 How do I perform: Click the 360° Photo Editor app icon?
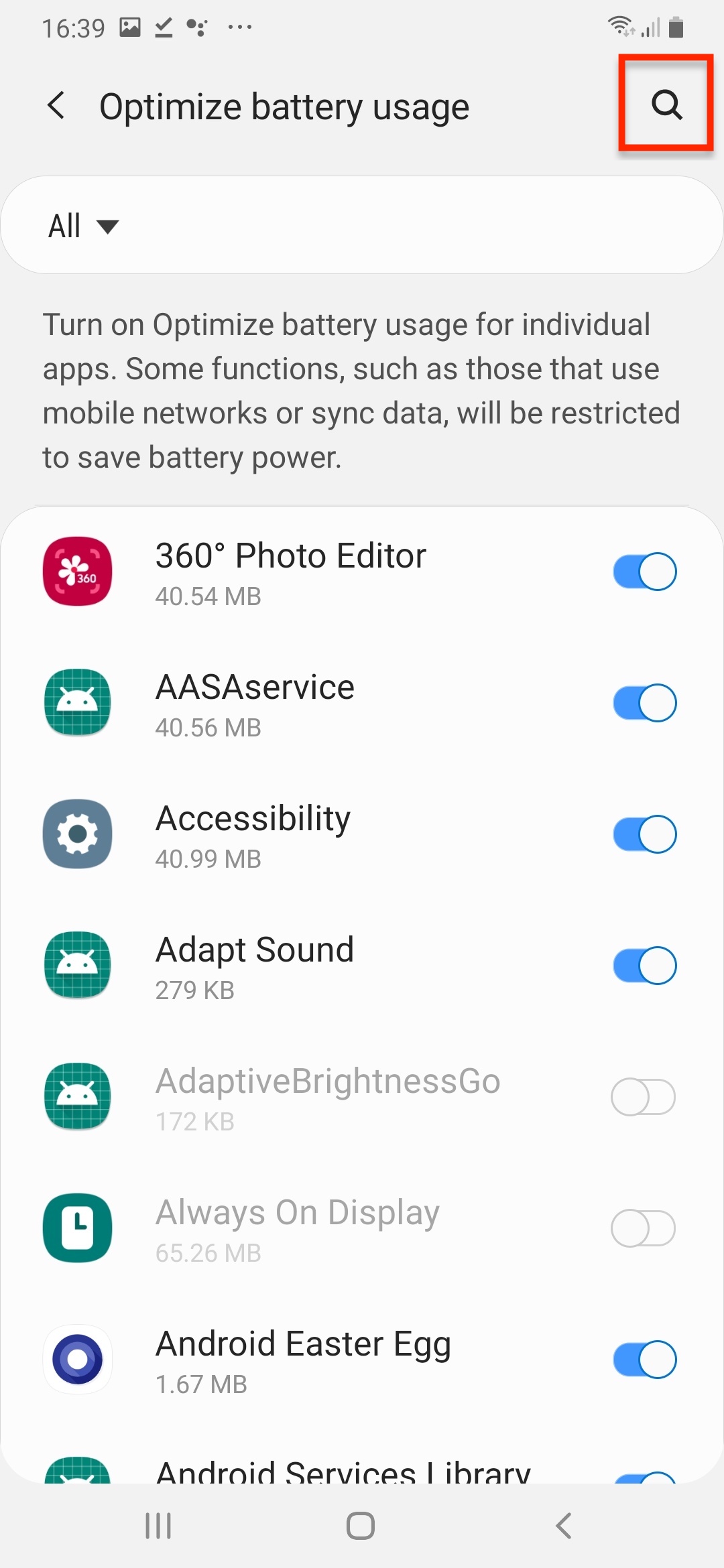click(77, 571)
